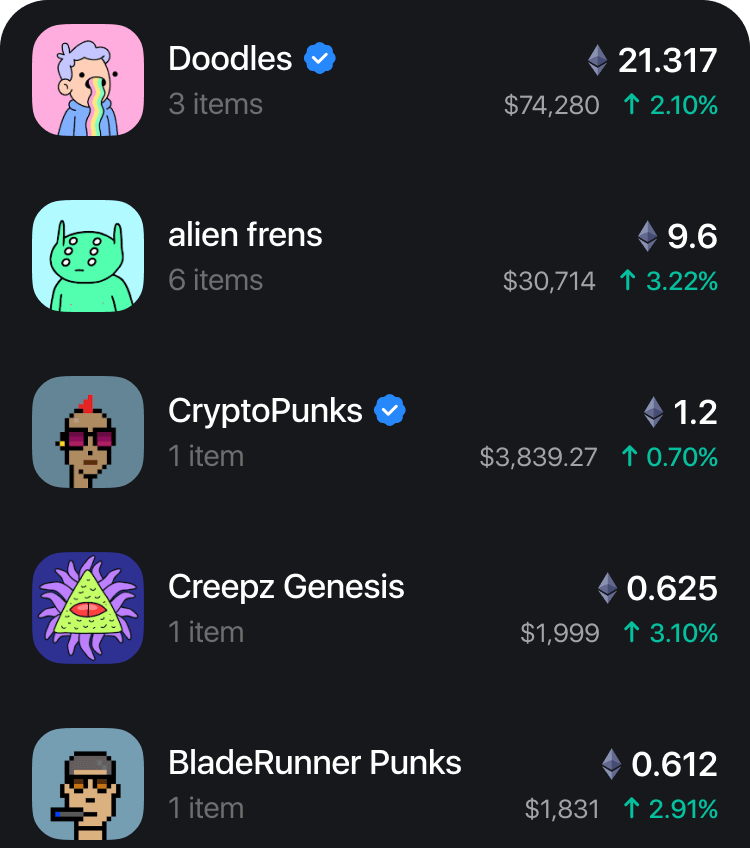Open the Doodles collection name
750x848 pixels.
[x=232, y=60]
